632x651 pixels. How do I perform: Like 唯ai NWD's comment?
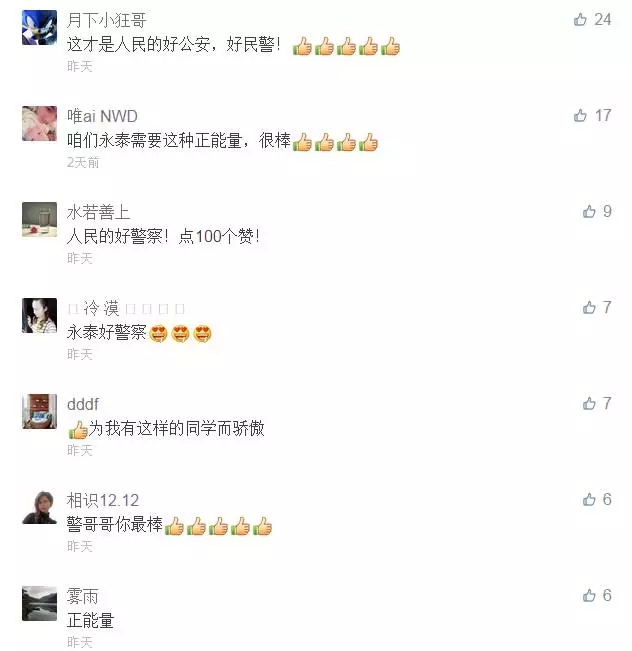coord(580,115)
